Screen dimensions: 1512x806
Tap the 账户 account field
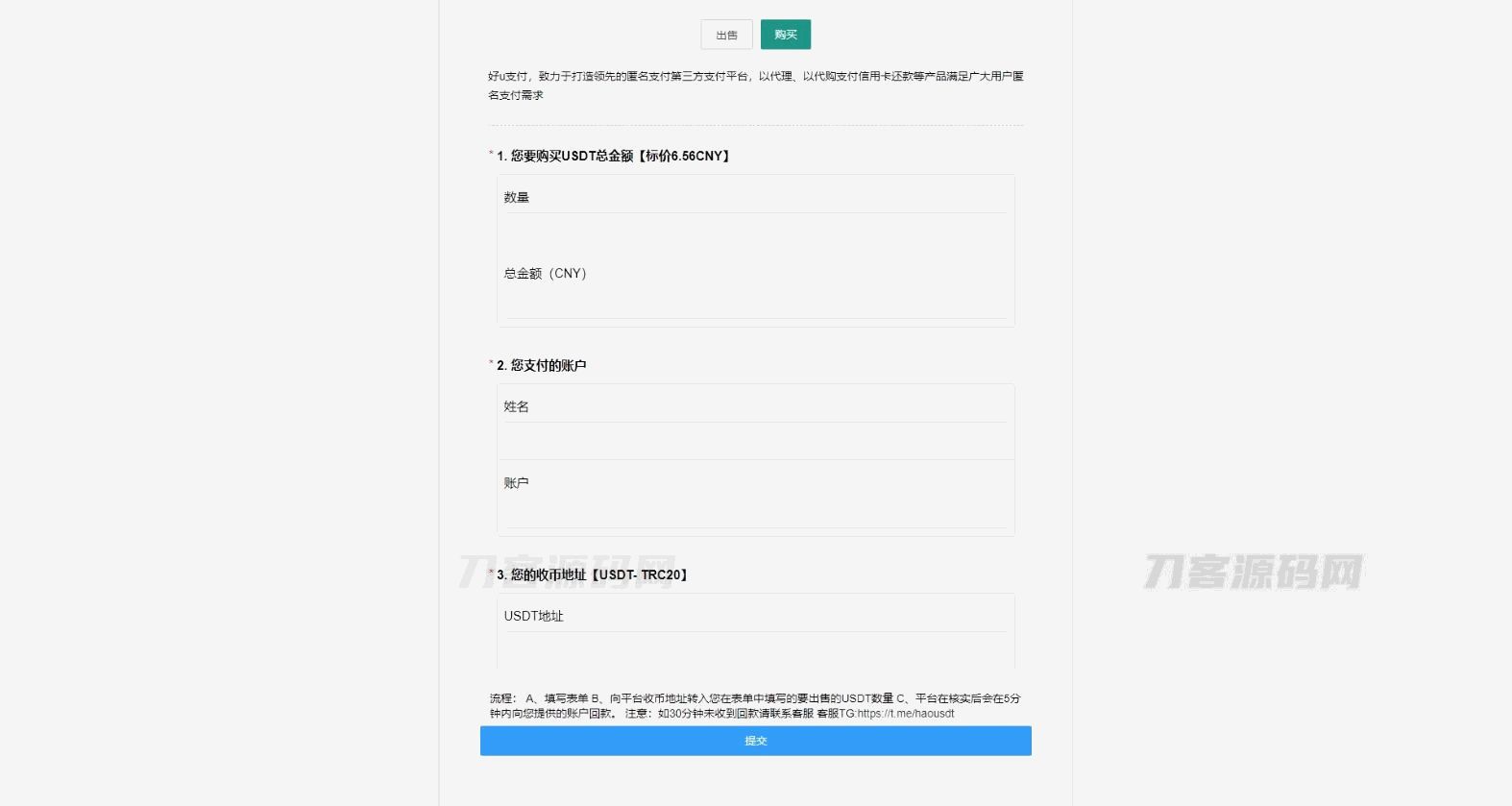click(x=755, y=512)
